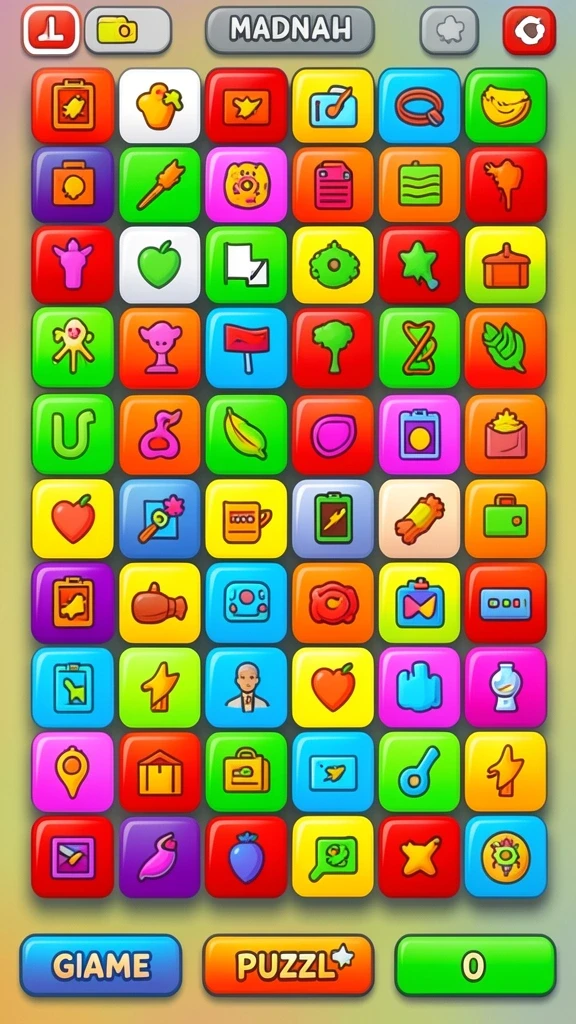Tap the green tree tile on red
Viewport: 576px width, 1024px height.
(332, 347)
